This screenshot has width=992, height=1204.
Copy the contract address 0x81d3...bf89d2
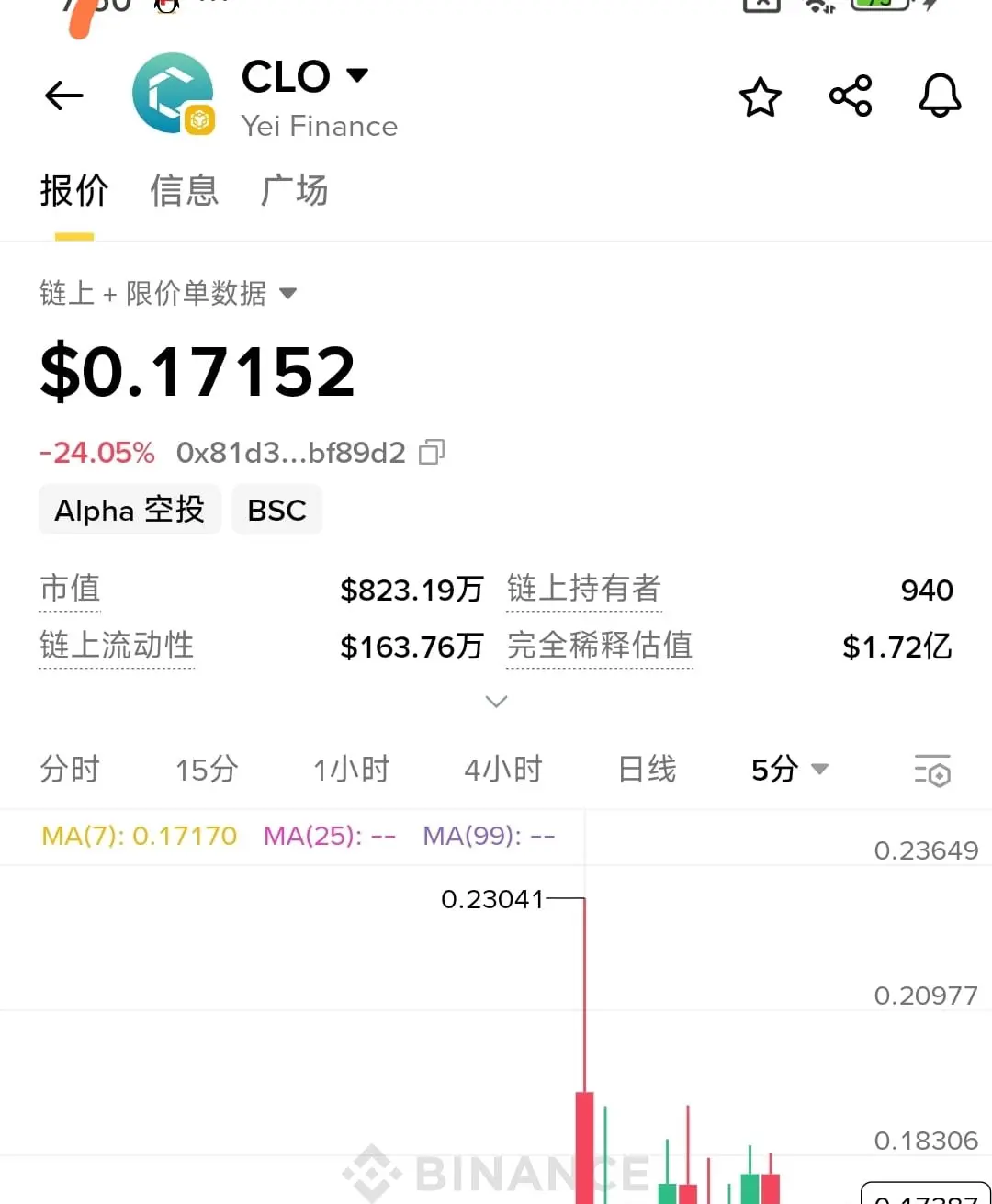point(432,452)
